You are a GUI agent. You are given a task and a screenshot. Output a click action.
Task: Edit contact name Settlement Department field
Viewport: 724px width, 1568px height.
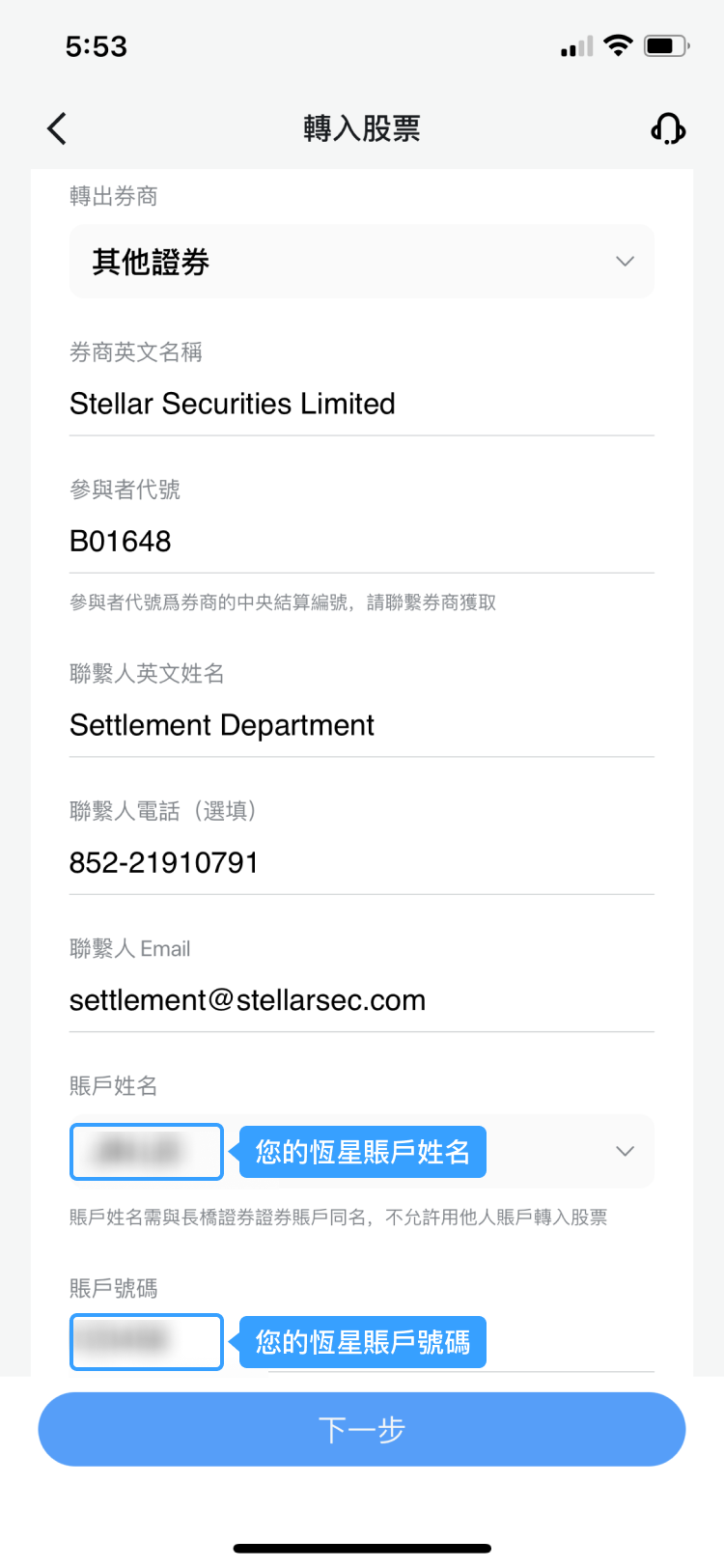point(362,725)
